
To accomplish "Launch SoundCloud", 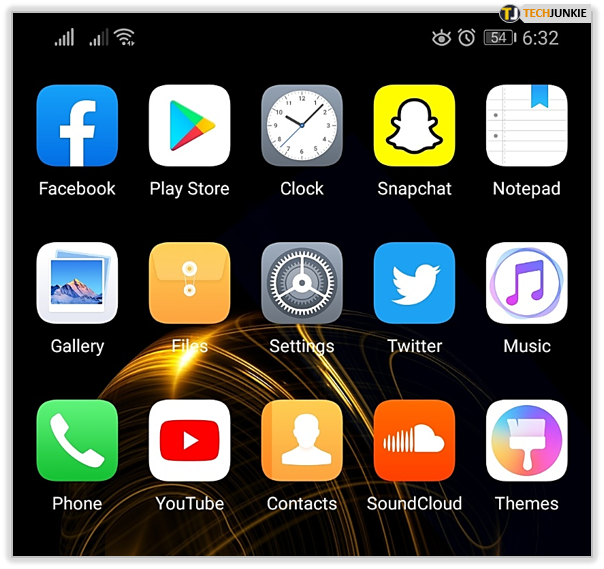I will coord(414,441).
